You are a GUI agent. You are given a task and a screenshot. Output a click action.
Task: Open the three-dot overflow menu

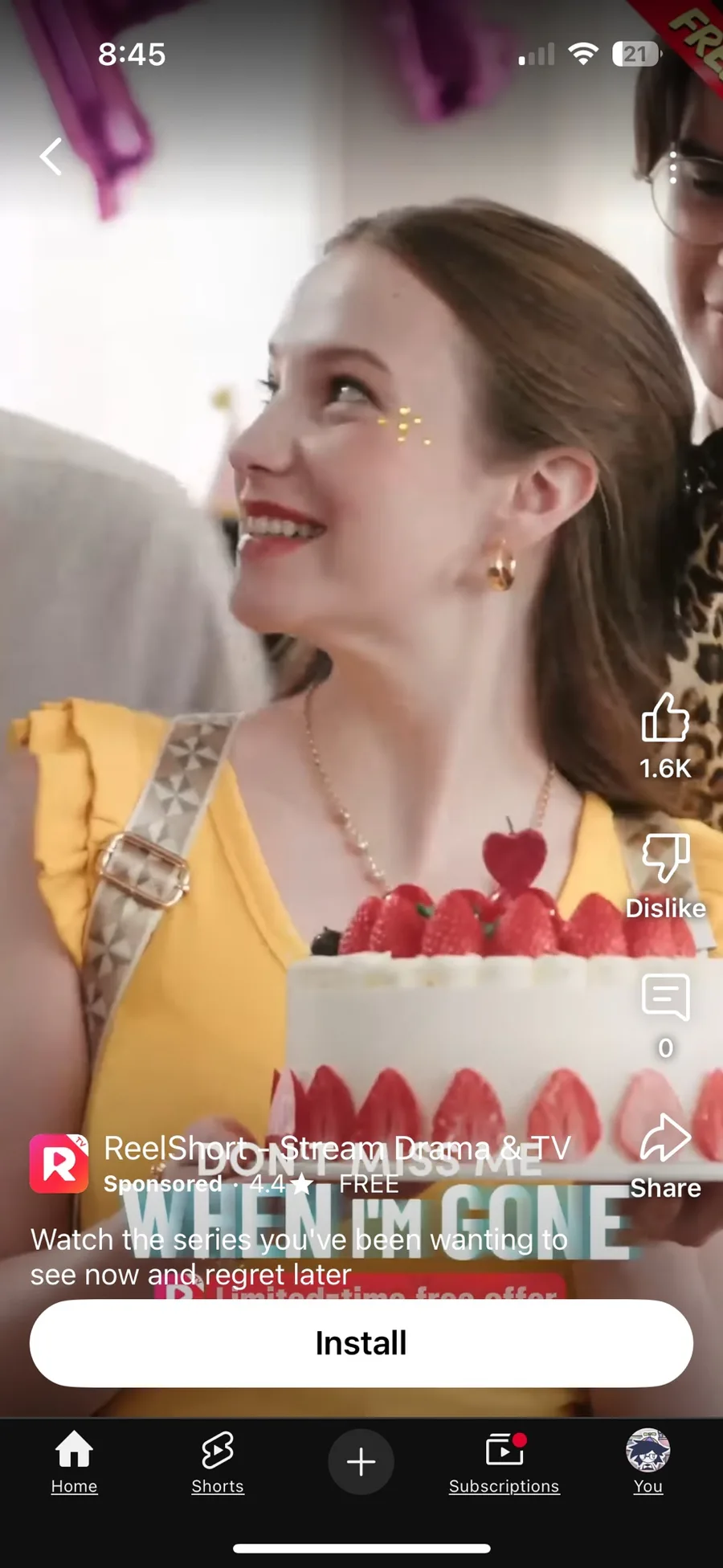pyautogui.click(x=672, y=167)
